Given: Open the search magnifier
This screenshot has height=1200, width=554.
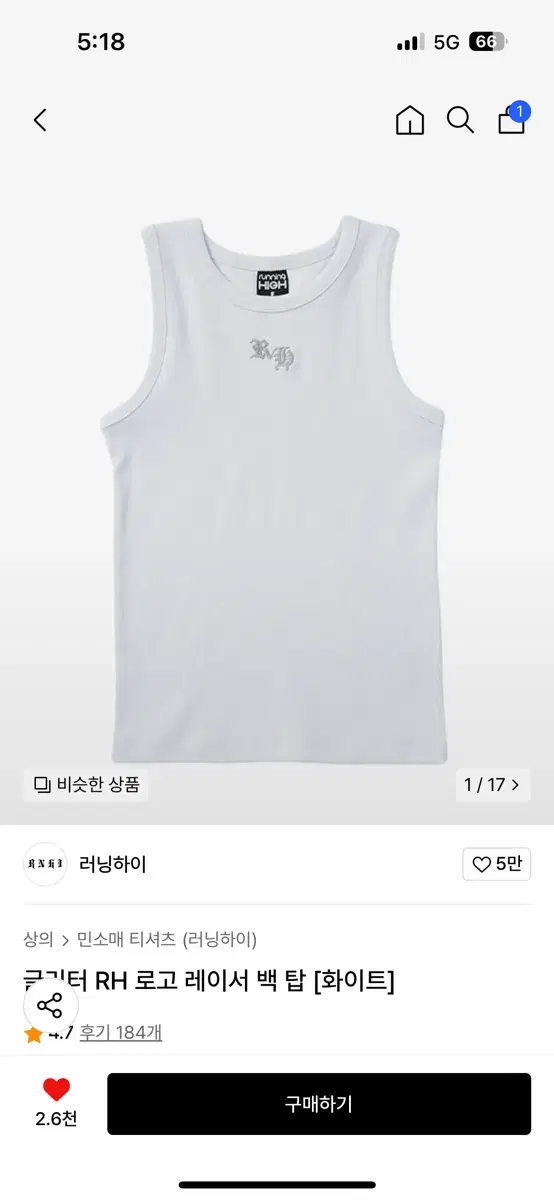Looking at the screenshot, I should 460,121.
